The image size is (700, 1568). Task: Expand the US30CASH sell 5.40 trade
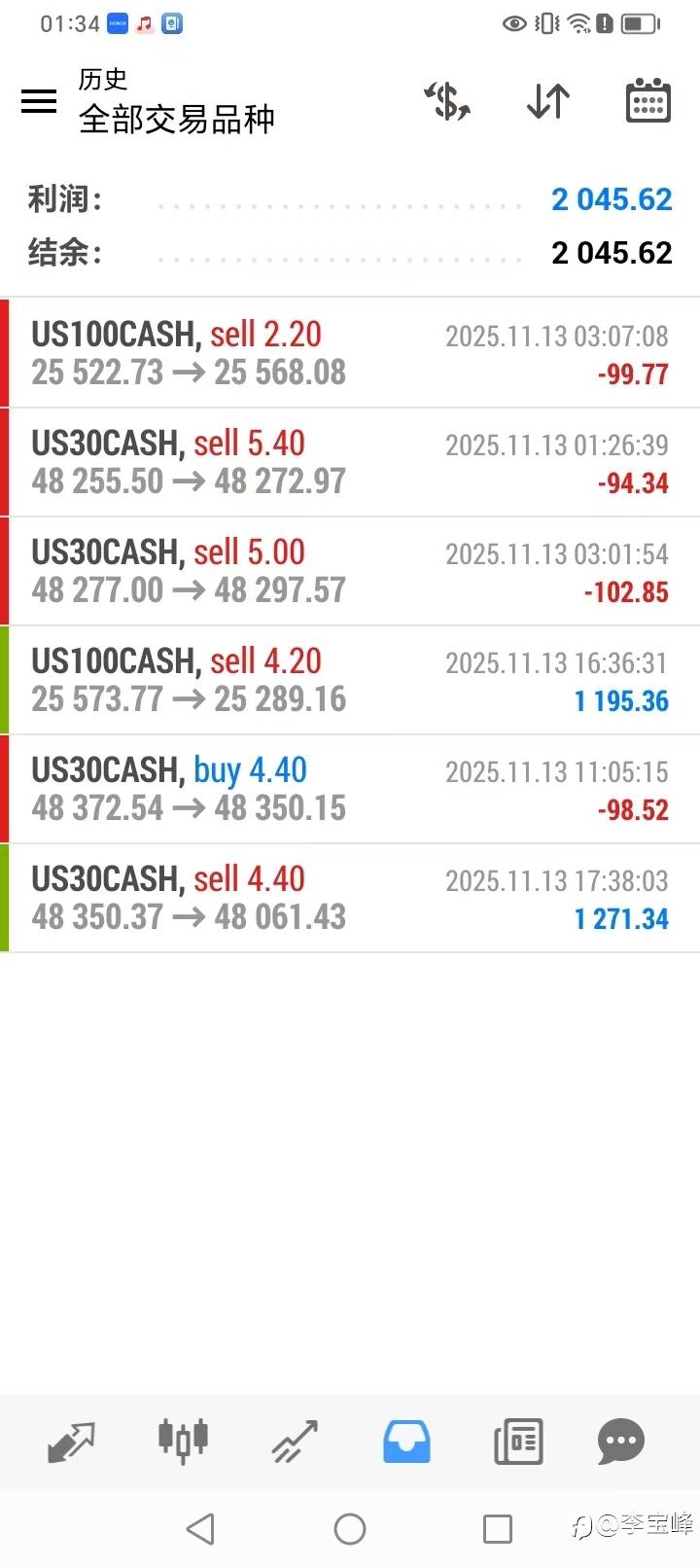coord(350,462)
